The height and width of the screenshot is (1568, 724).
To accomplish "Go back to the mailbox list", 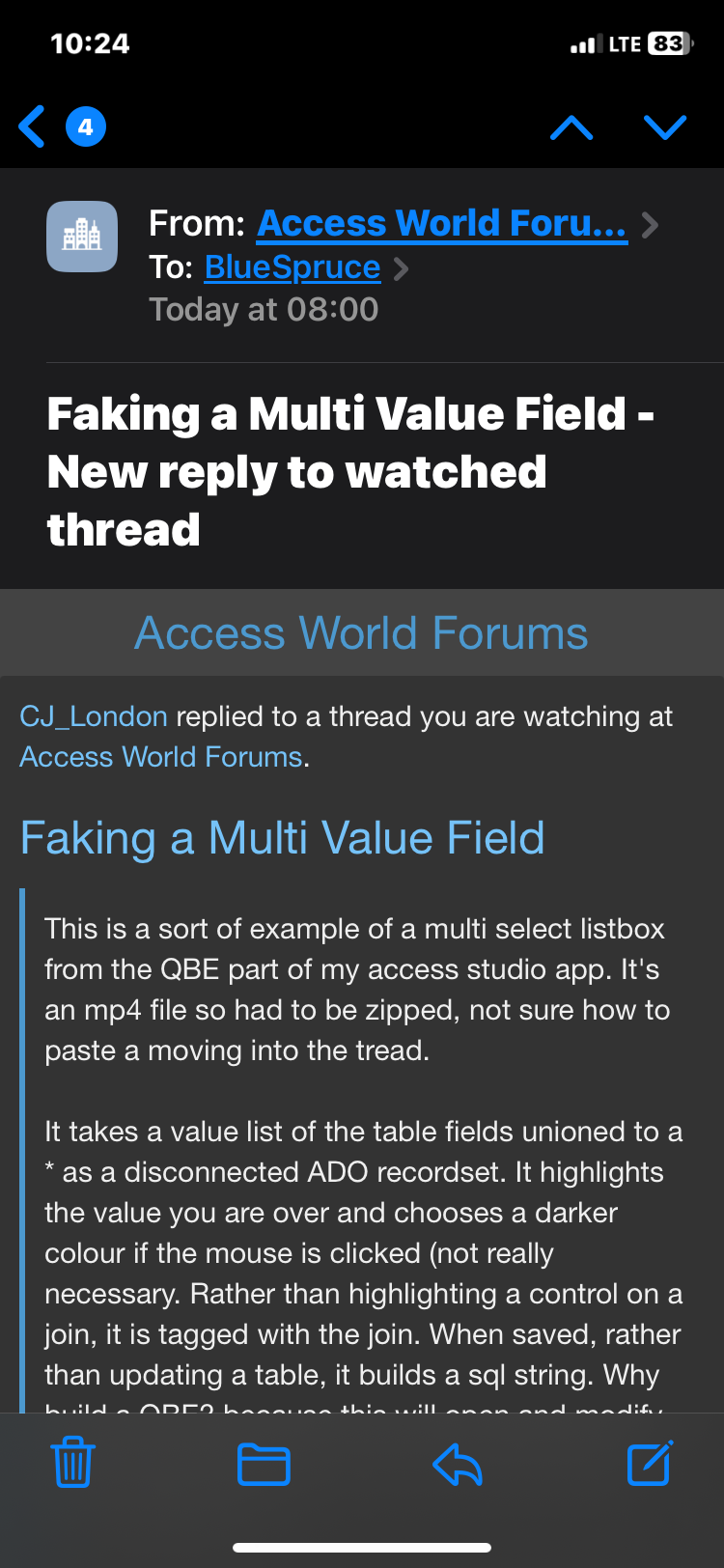I will point(33,127).
